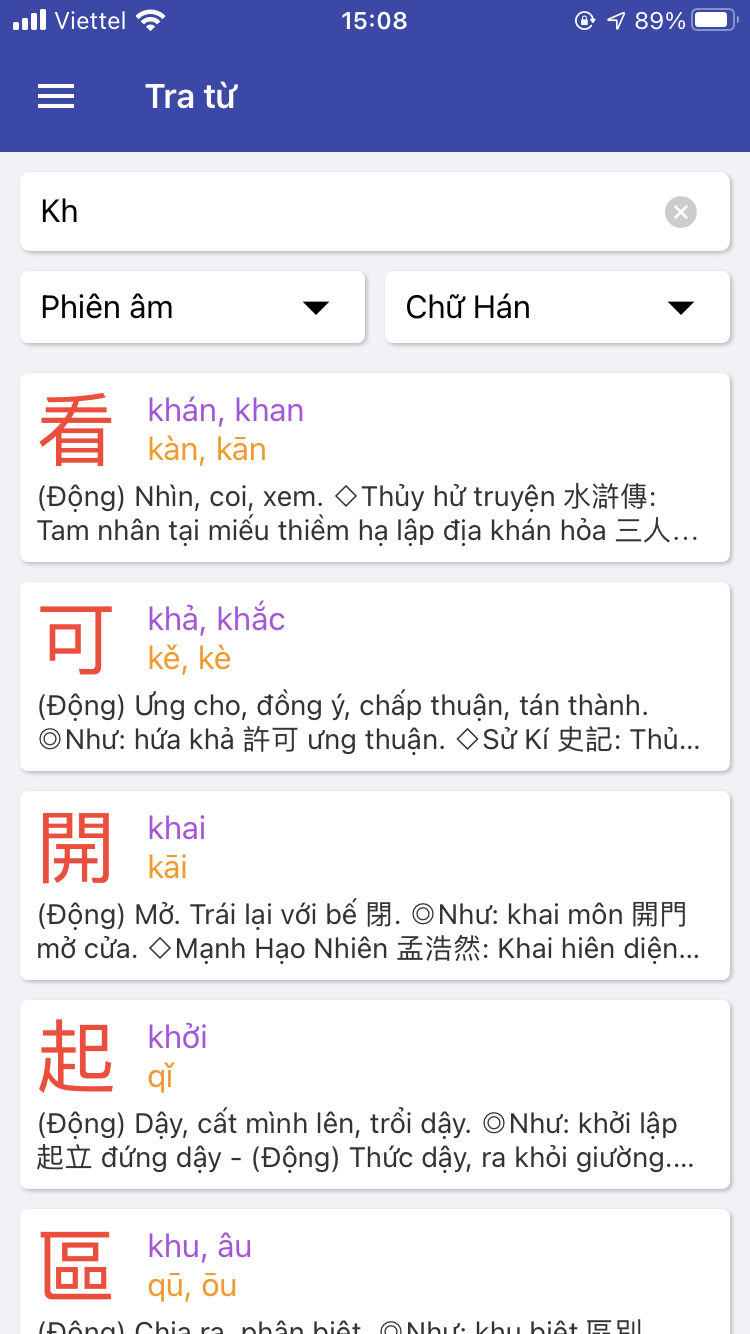750x1334 pixels.
Task: Tap the character 看
Action: point(77,428)
